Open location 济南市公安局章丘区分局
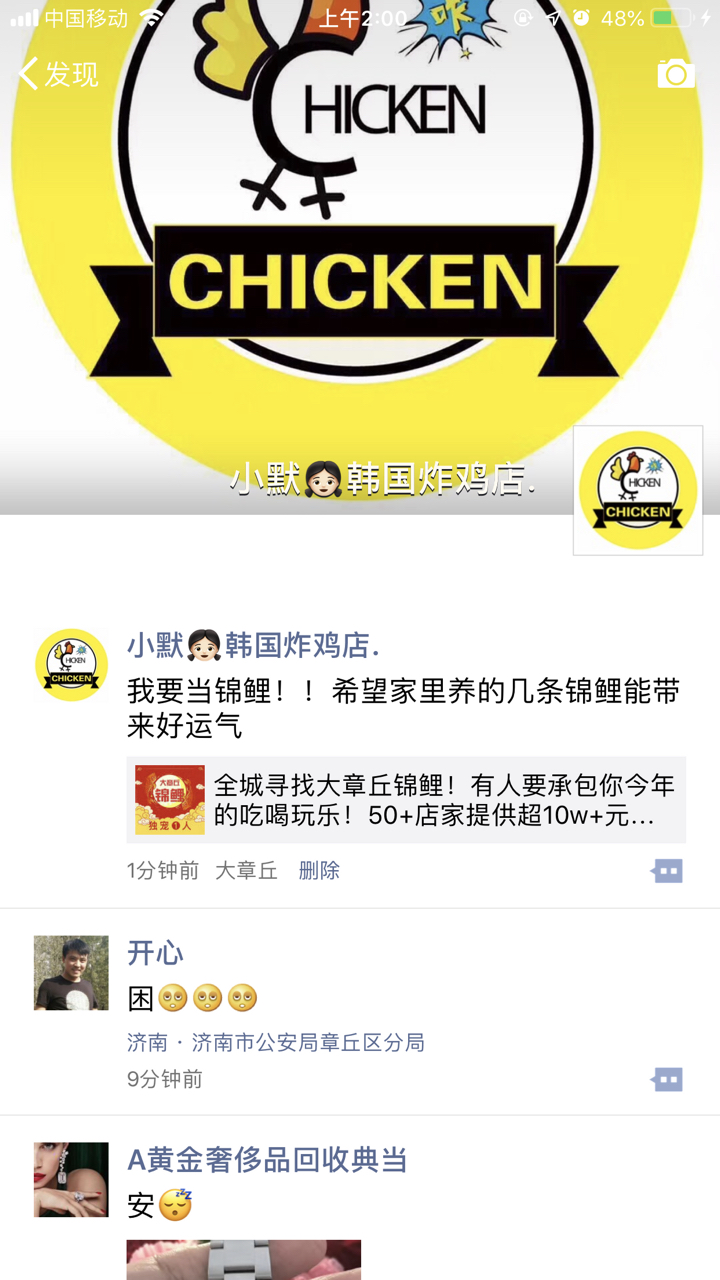 (276, 1043)
